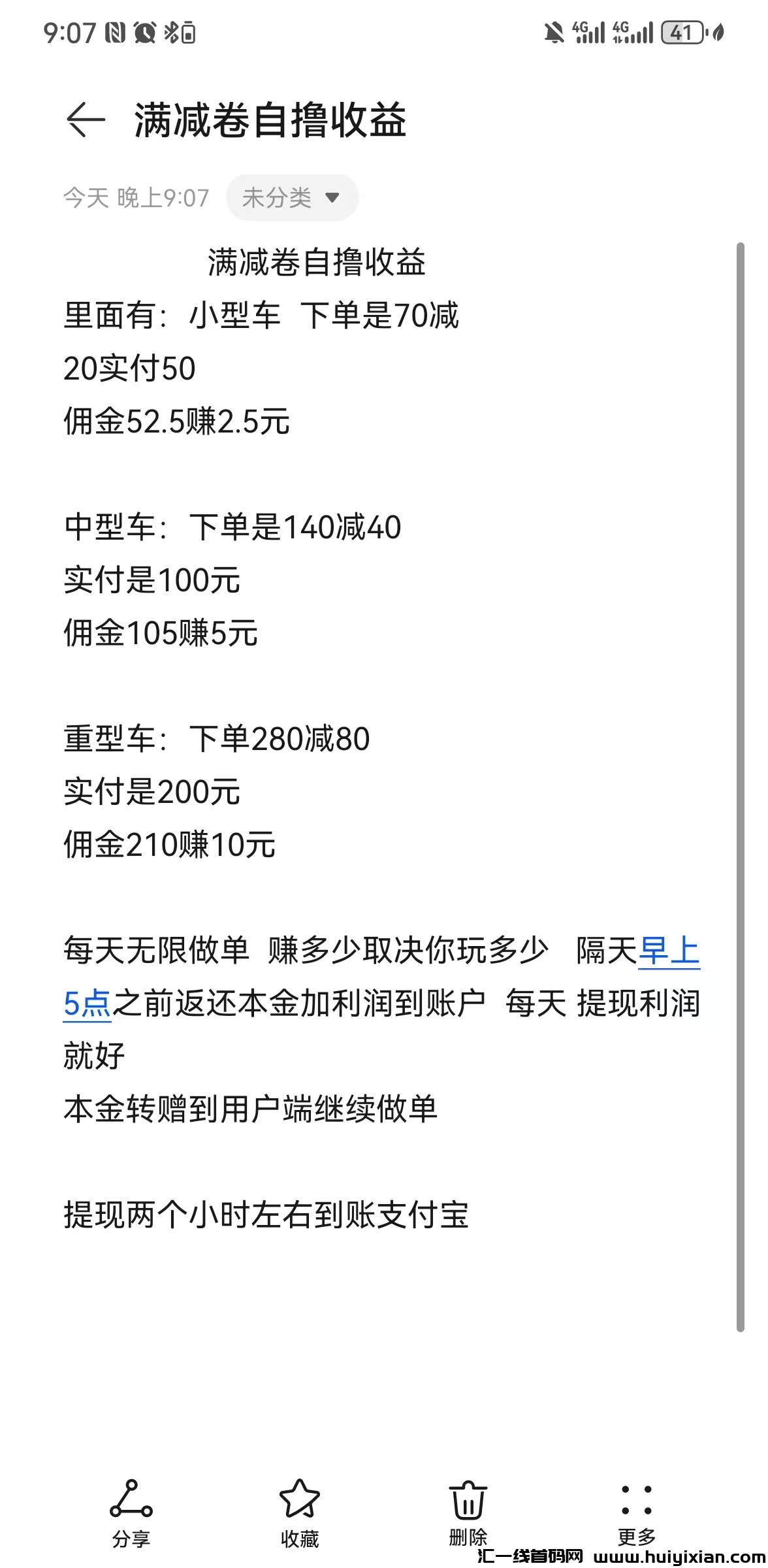Open the 更多 options menu
This screenshot has width=768, height=1568.
click(636, 1514)
